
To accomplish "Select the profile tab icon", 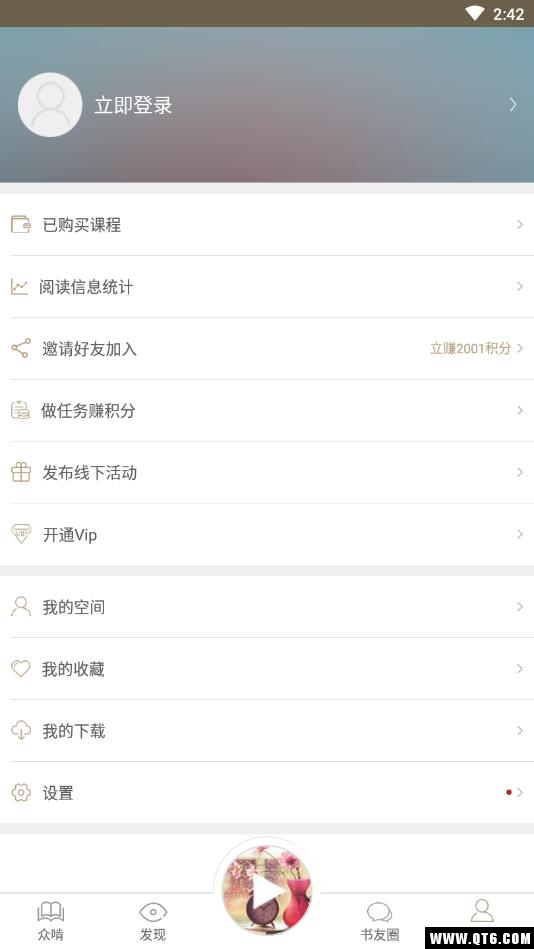I will 482,910.
